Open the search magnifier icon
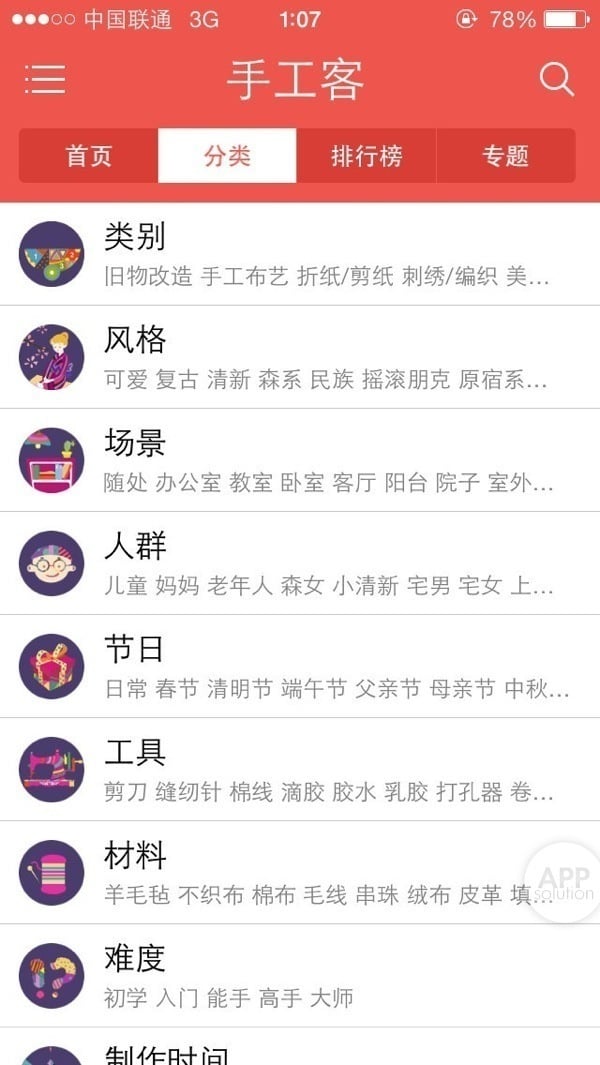Viewport: 600px width, 1065px height. 556,79
